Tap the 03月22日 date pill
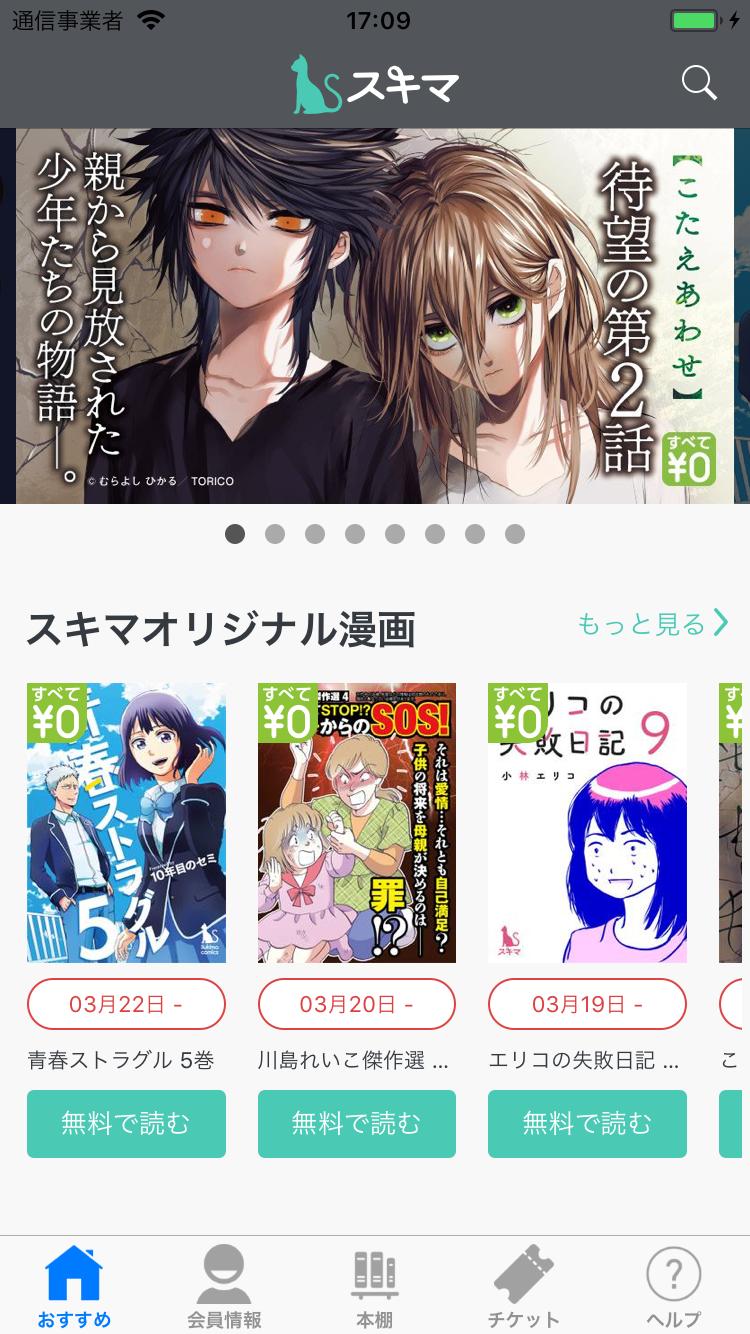750x1334 pixels. point(126,1004)
